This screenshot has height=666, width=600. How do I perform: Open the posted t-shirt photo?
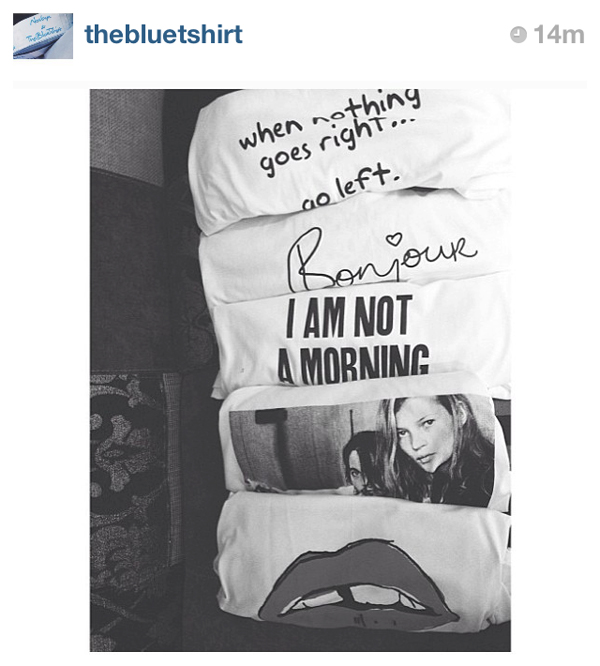coord(300,370)
